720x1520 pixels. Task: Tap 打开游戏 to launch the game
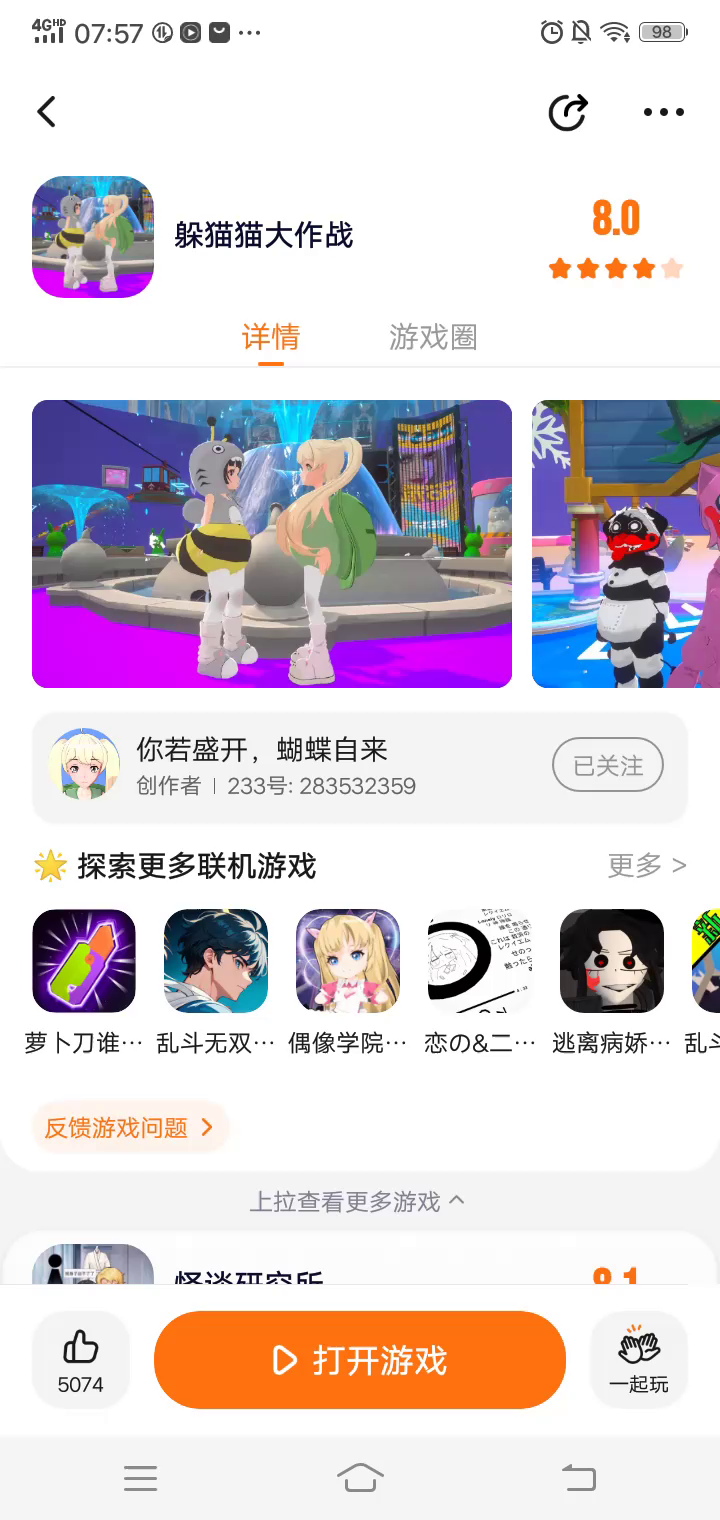click(360, 1360)
